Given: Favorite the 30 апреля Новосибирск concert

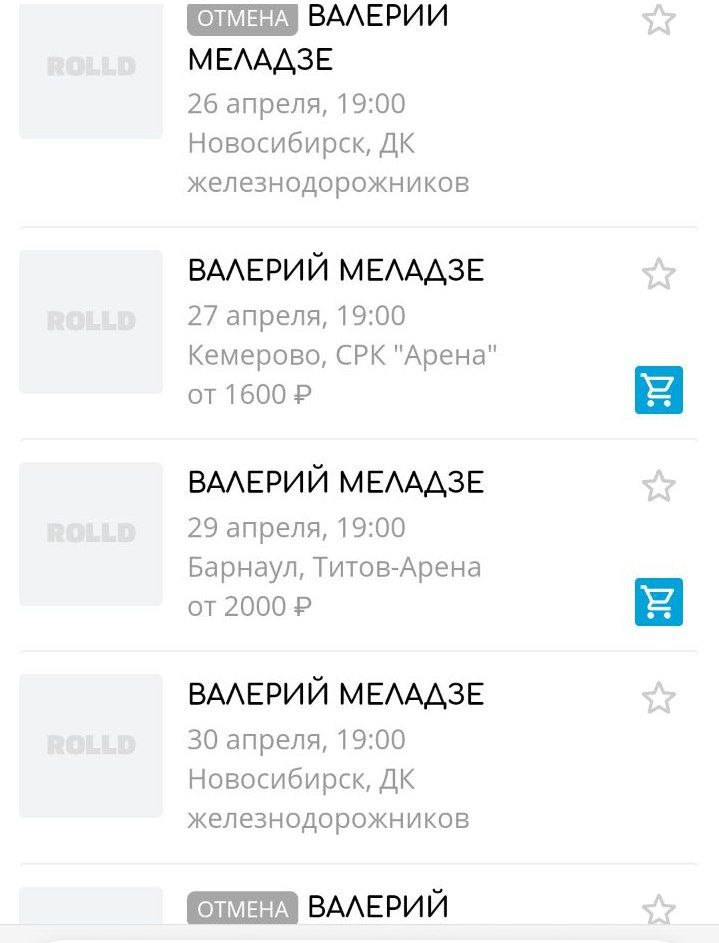Looking at the screenshot, I should point(658,698).
